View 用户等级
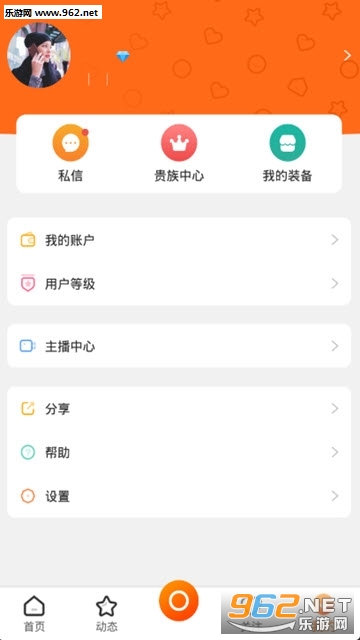360x640 pixels. [x=179, y=284]
